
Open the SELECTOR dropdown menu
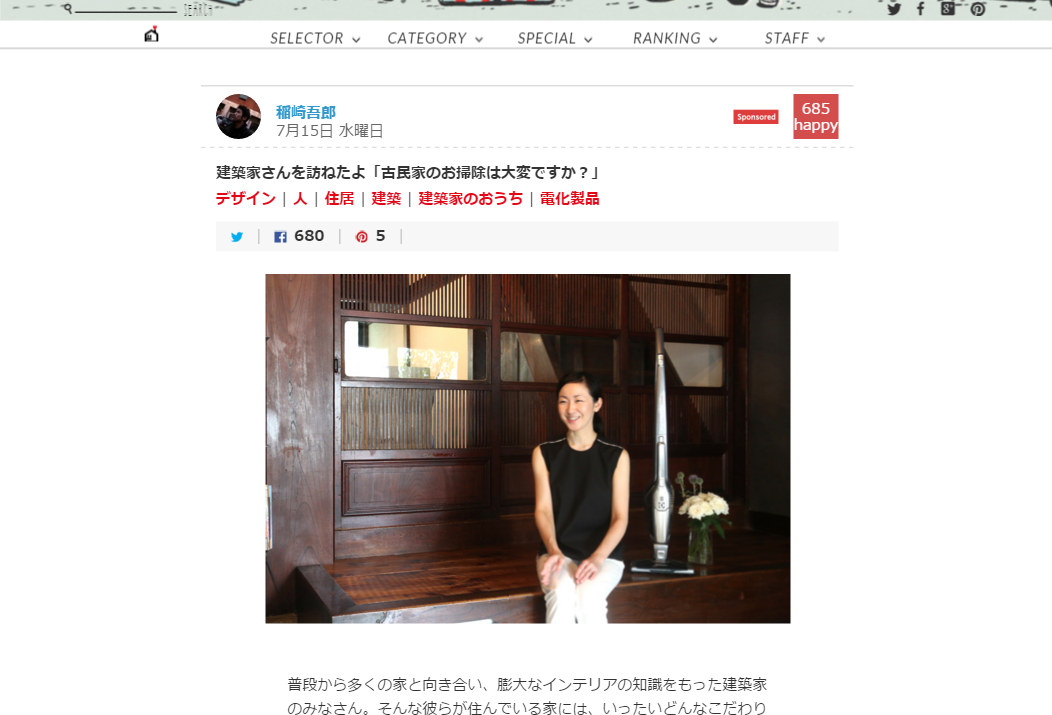[x=315, y=38]
